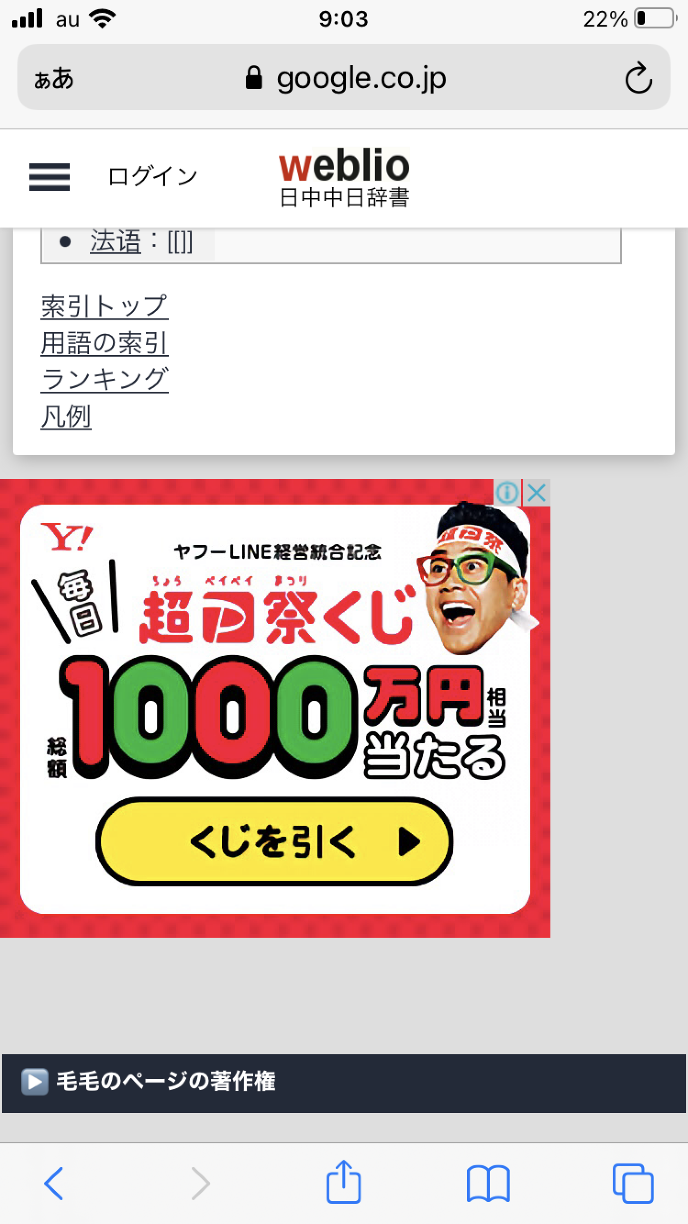Screen dimensions: 688x1224
Task: Open the 索引トップ link
Action: (x=104, y=305)
